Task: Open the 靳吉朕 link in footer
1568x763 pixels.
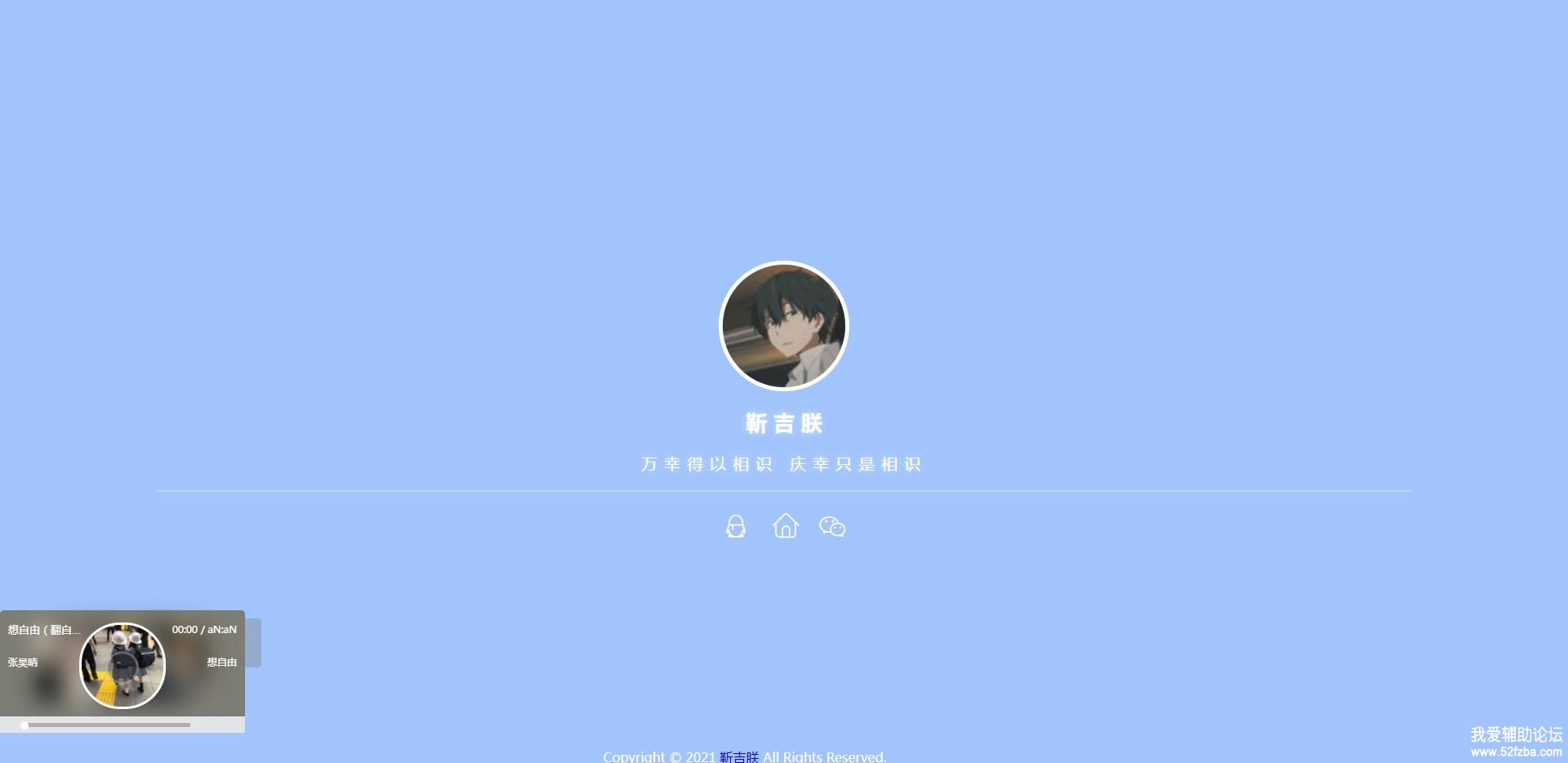Action: point(739,756)
